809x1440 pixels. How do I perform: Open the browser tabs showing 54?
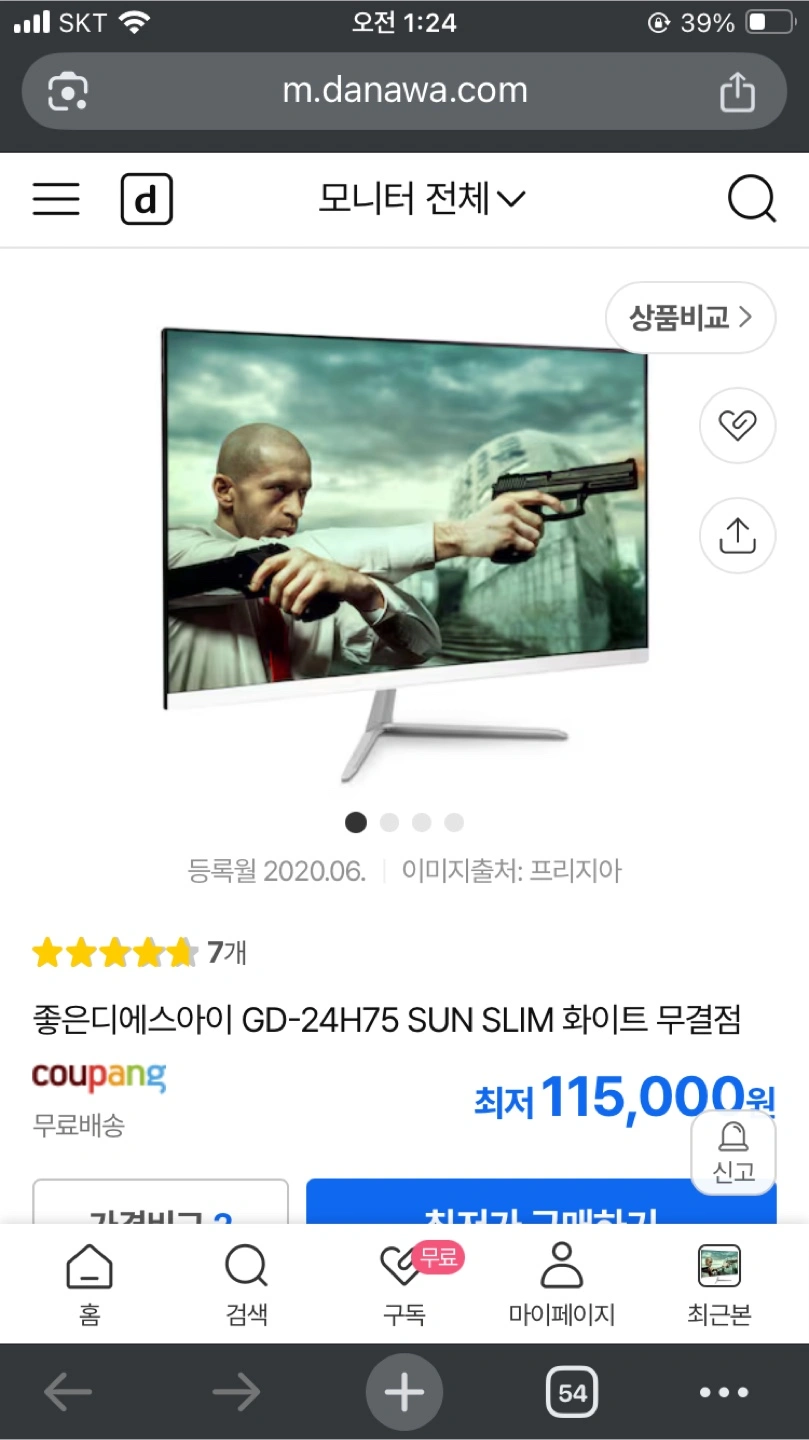pos(572,1392)
